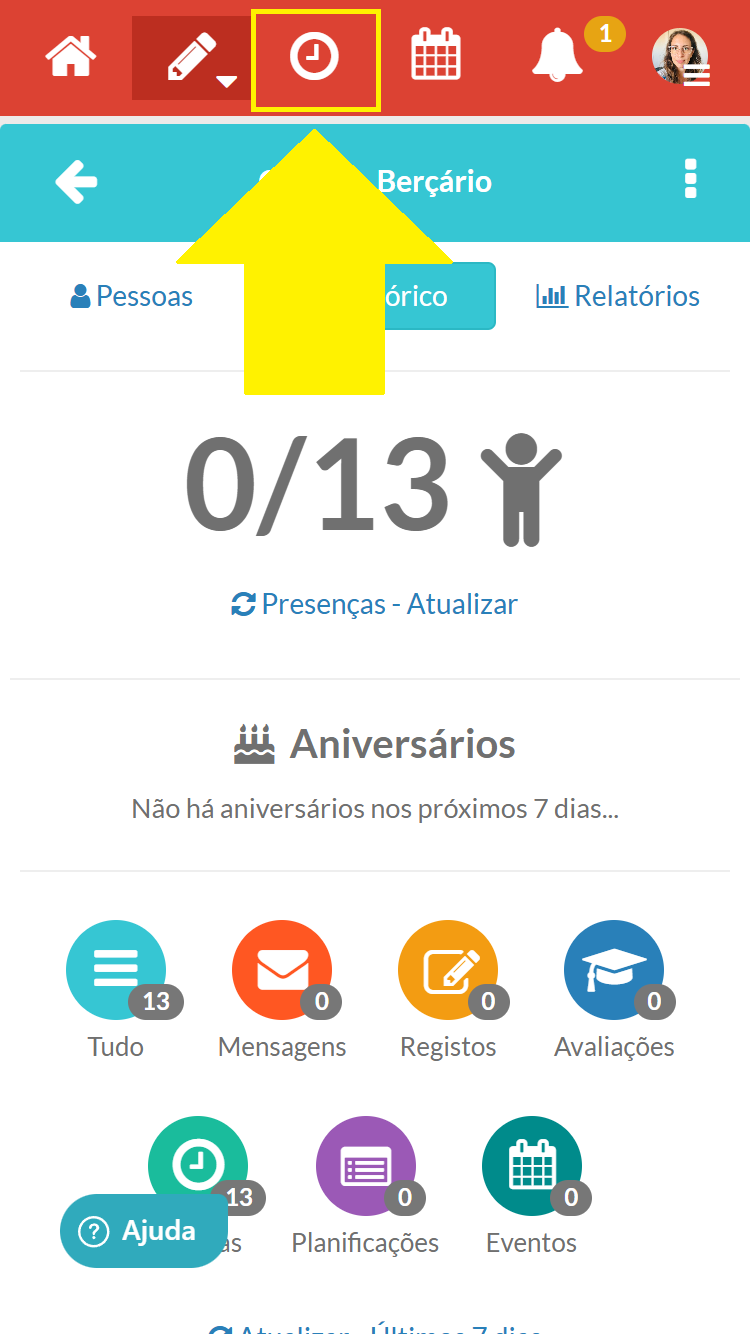Open the profile picture menu
The height and width of the screenshot is (1334, 750).
click(x=681, y=57)
